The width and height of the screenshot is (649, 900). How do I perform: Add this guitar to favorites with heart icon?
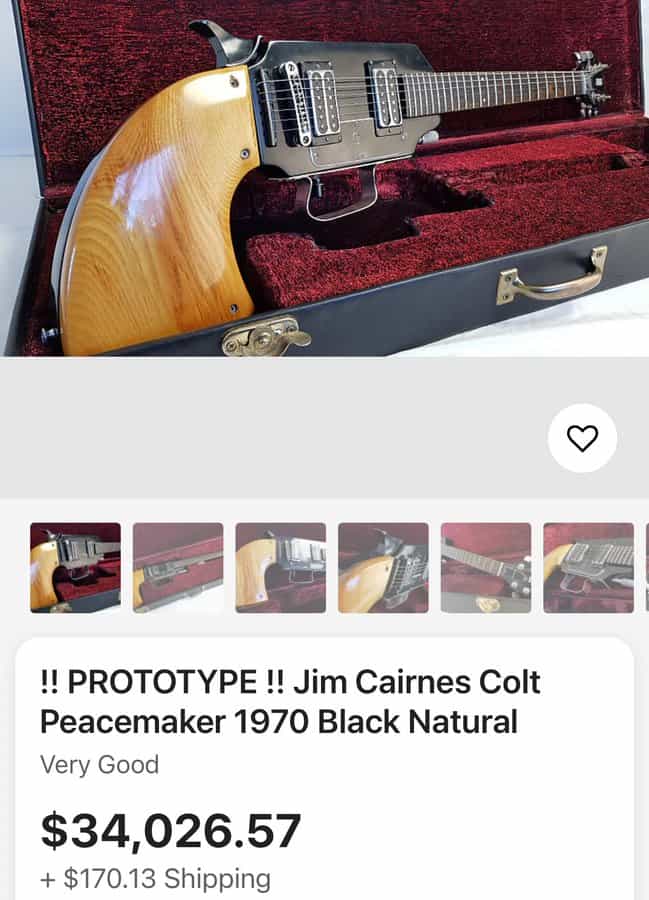tap(582, 438)
